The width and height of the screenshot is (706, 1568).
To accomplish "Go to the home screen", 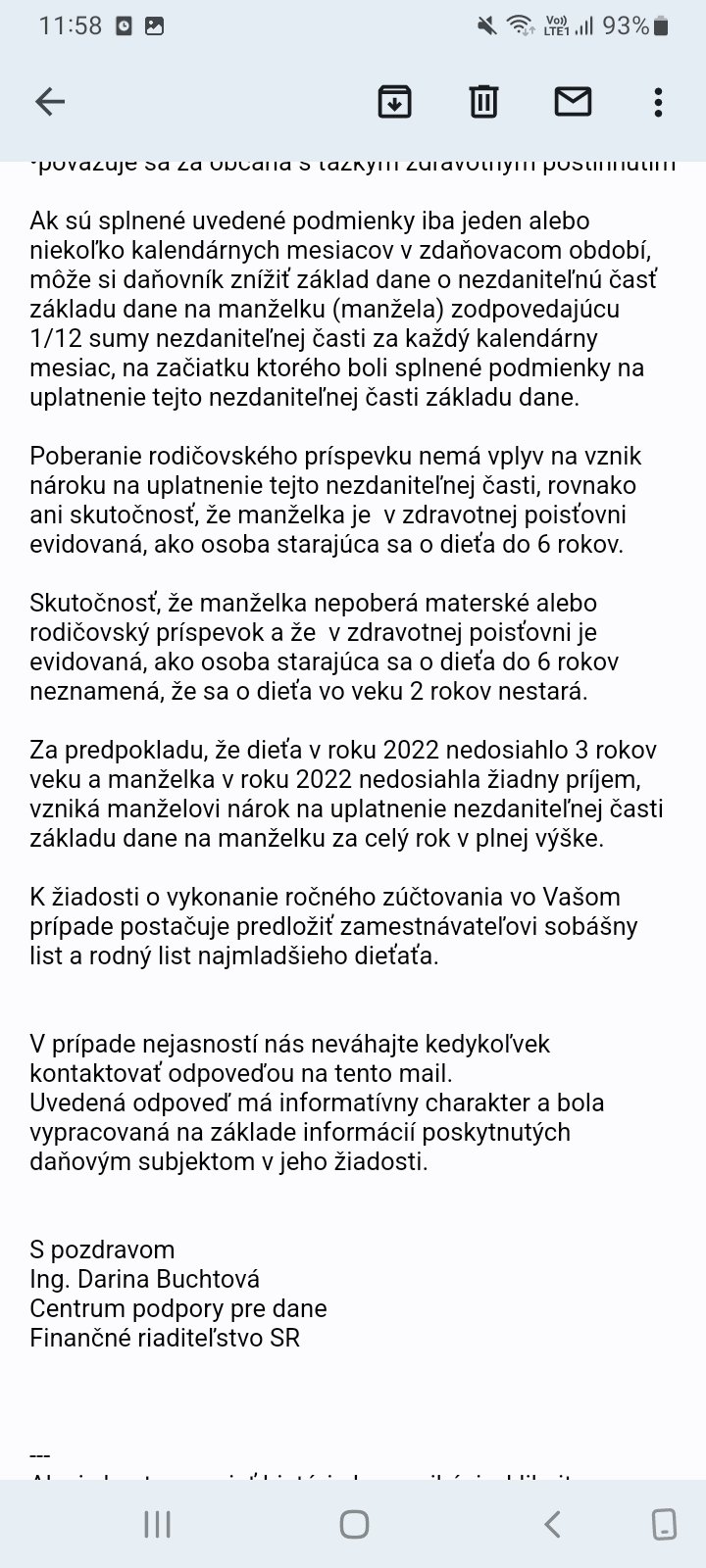I will click(x=354, y=1524).
